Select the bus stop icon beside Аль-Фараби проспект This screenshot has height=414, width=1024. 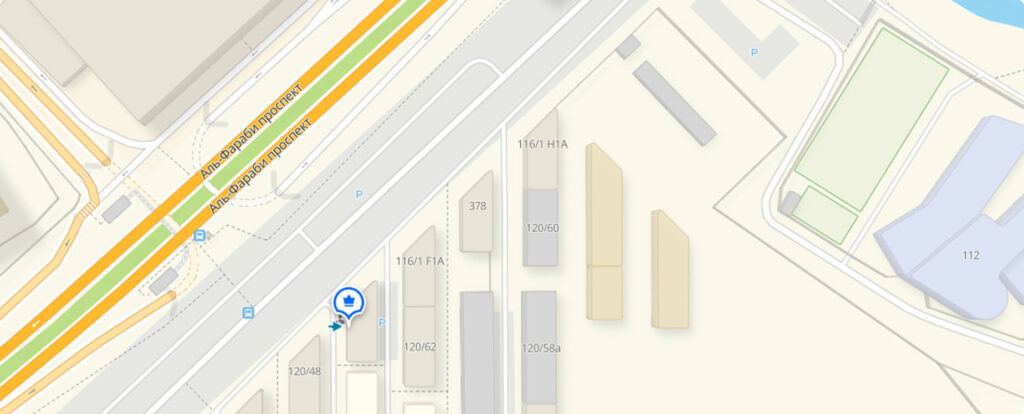pos(201,237)
